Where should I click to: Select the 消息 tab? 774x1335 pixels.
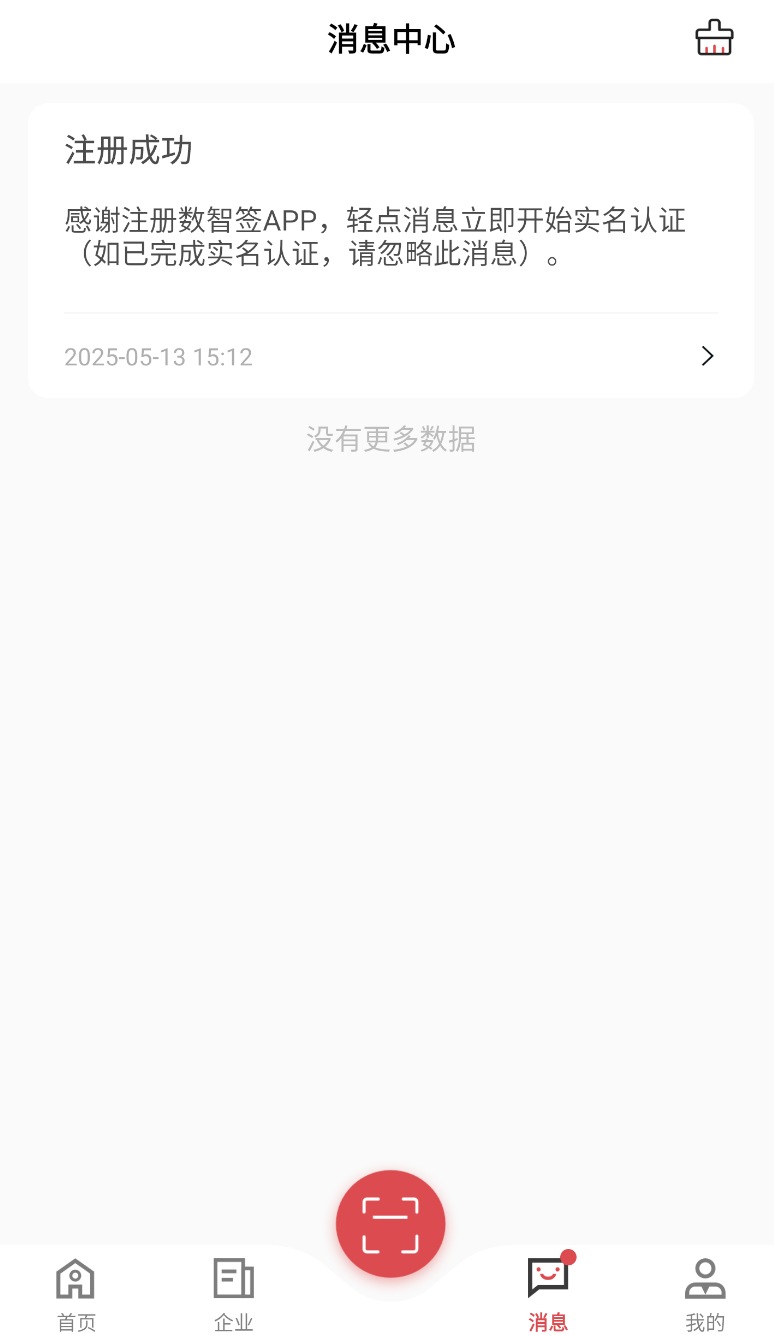548,1296
